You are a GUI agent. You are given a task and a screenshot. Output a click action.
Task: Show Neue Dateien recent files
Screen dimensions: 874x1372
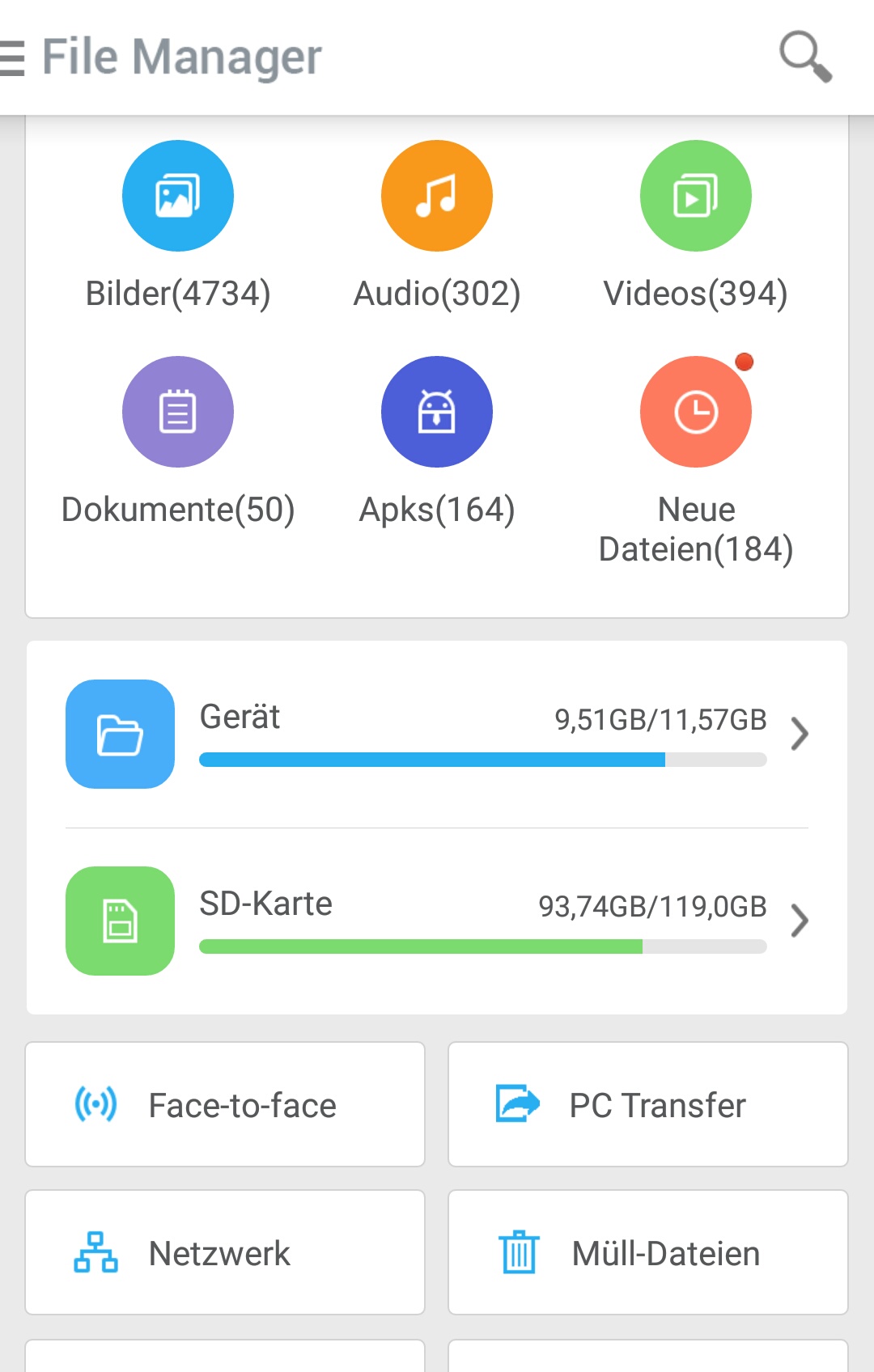696,413
